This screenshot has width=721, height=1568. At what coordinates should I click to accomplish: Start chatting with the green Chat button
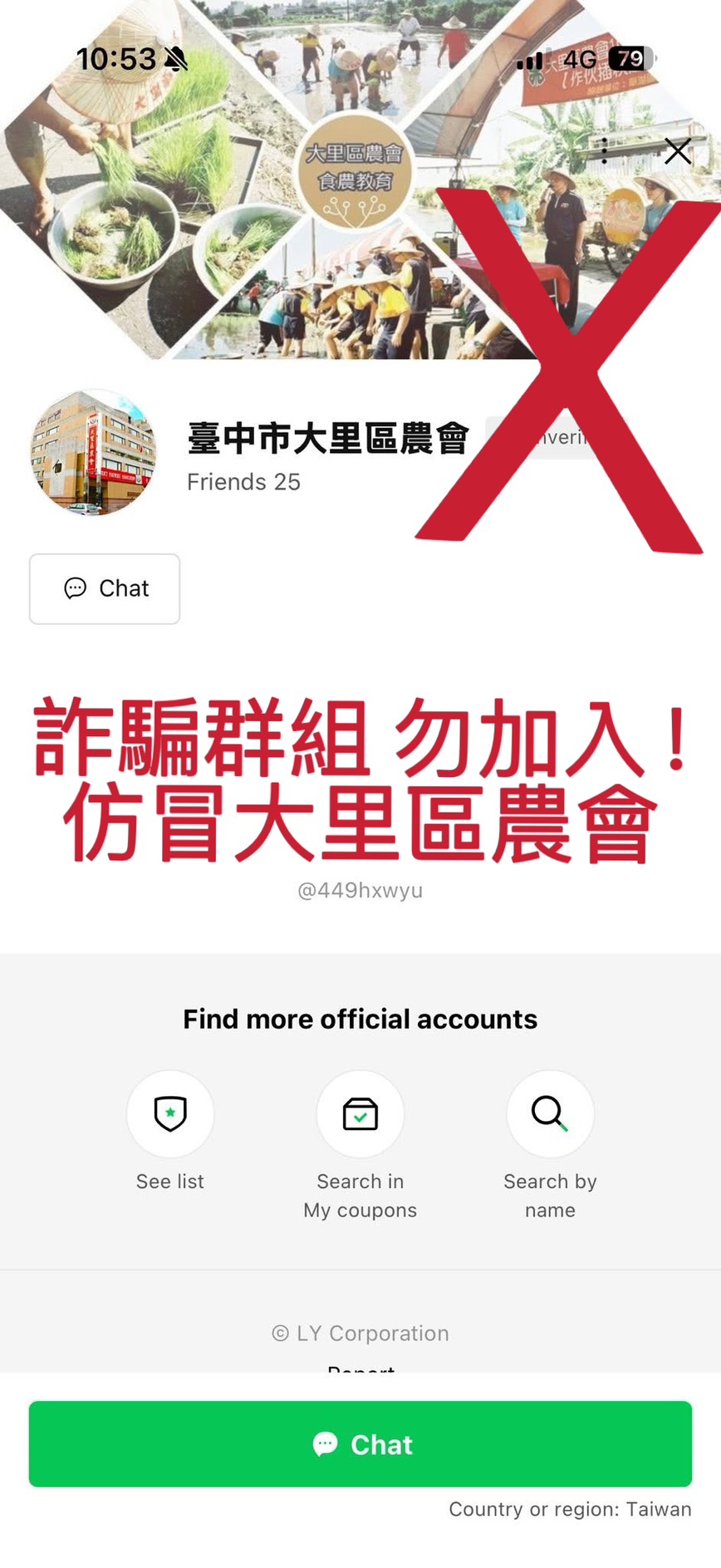tap(360, 1443)
